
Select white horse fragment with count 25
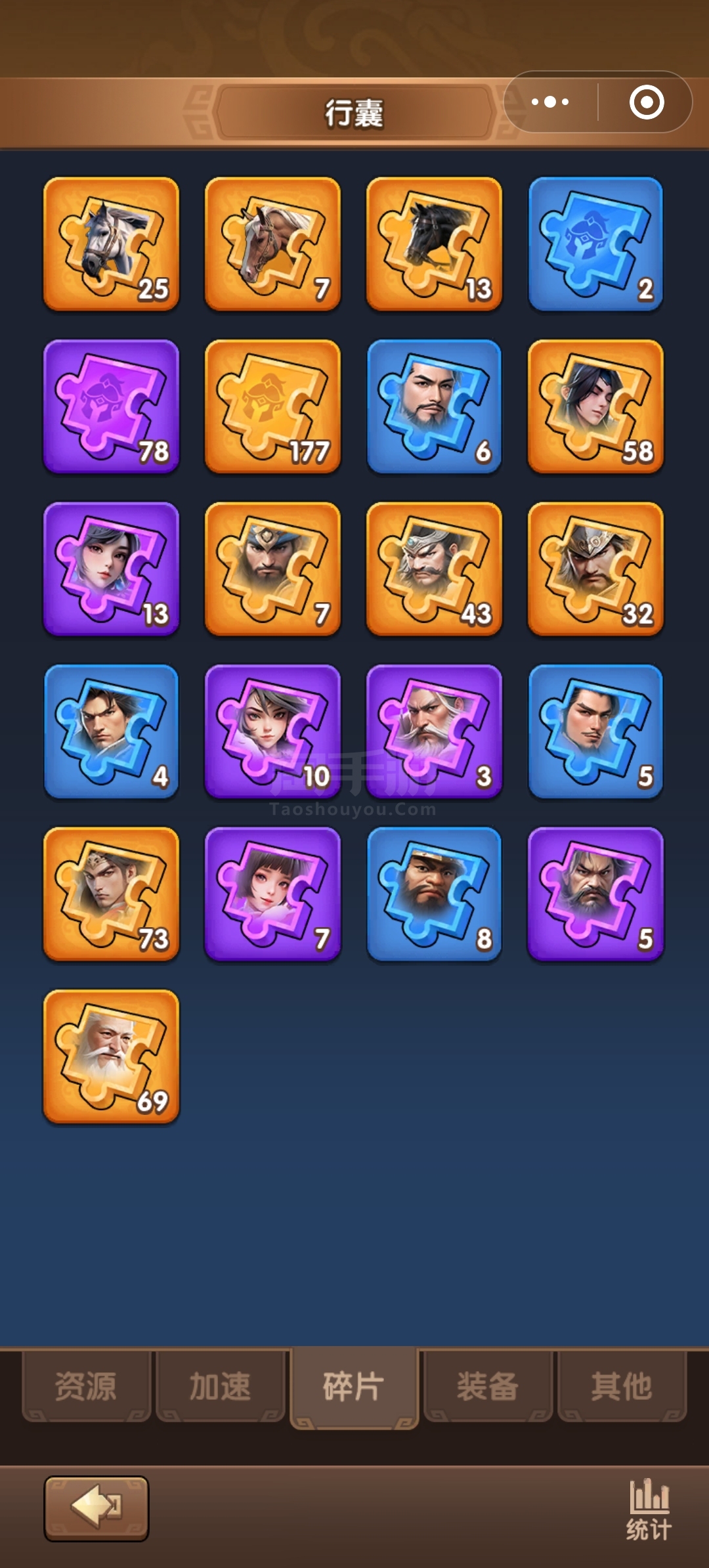pyautogui.click(x=111, y=244)
